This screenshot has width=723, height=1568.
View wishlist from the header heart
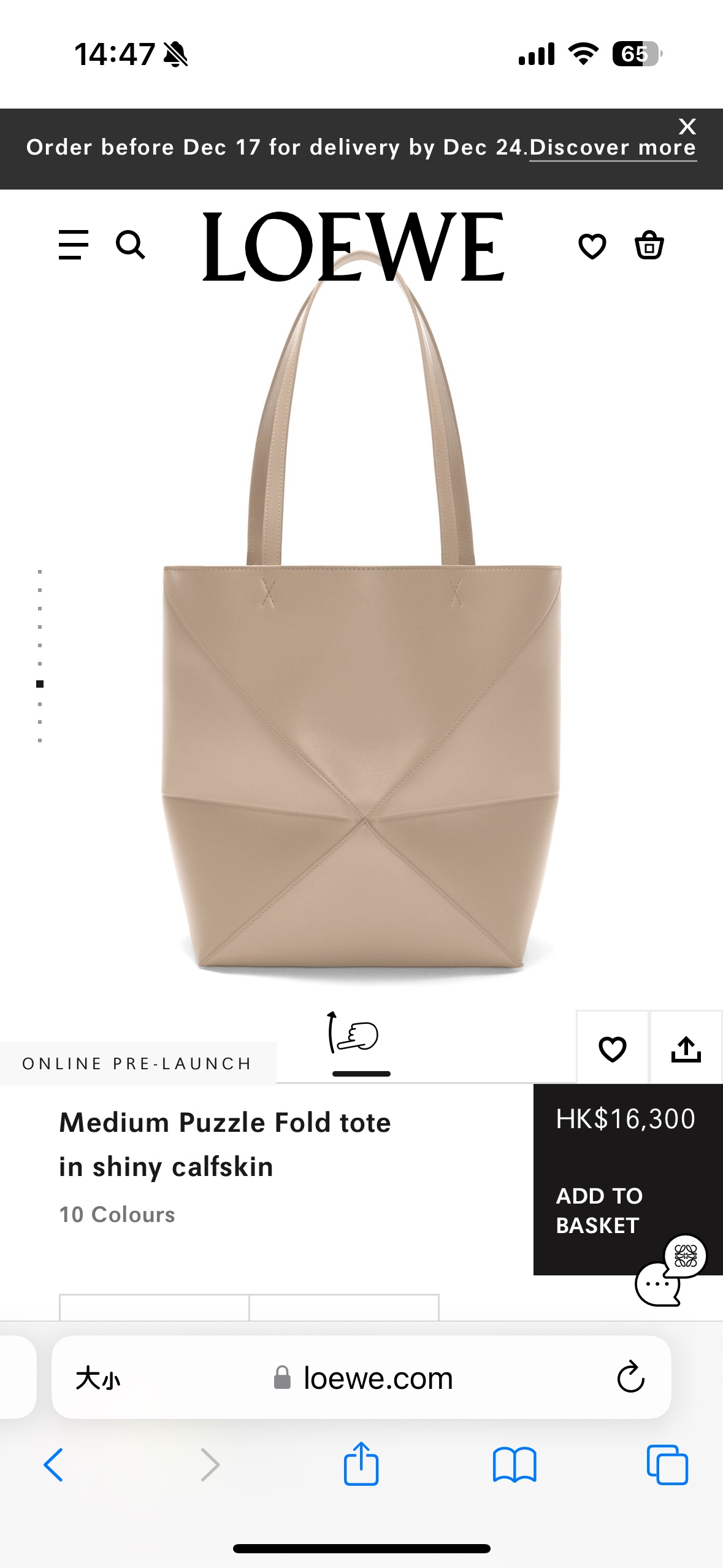(x=592, y=246)
